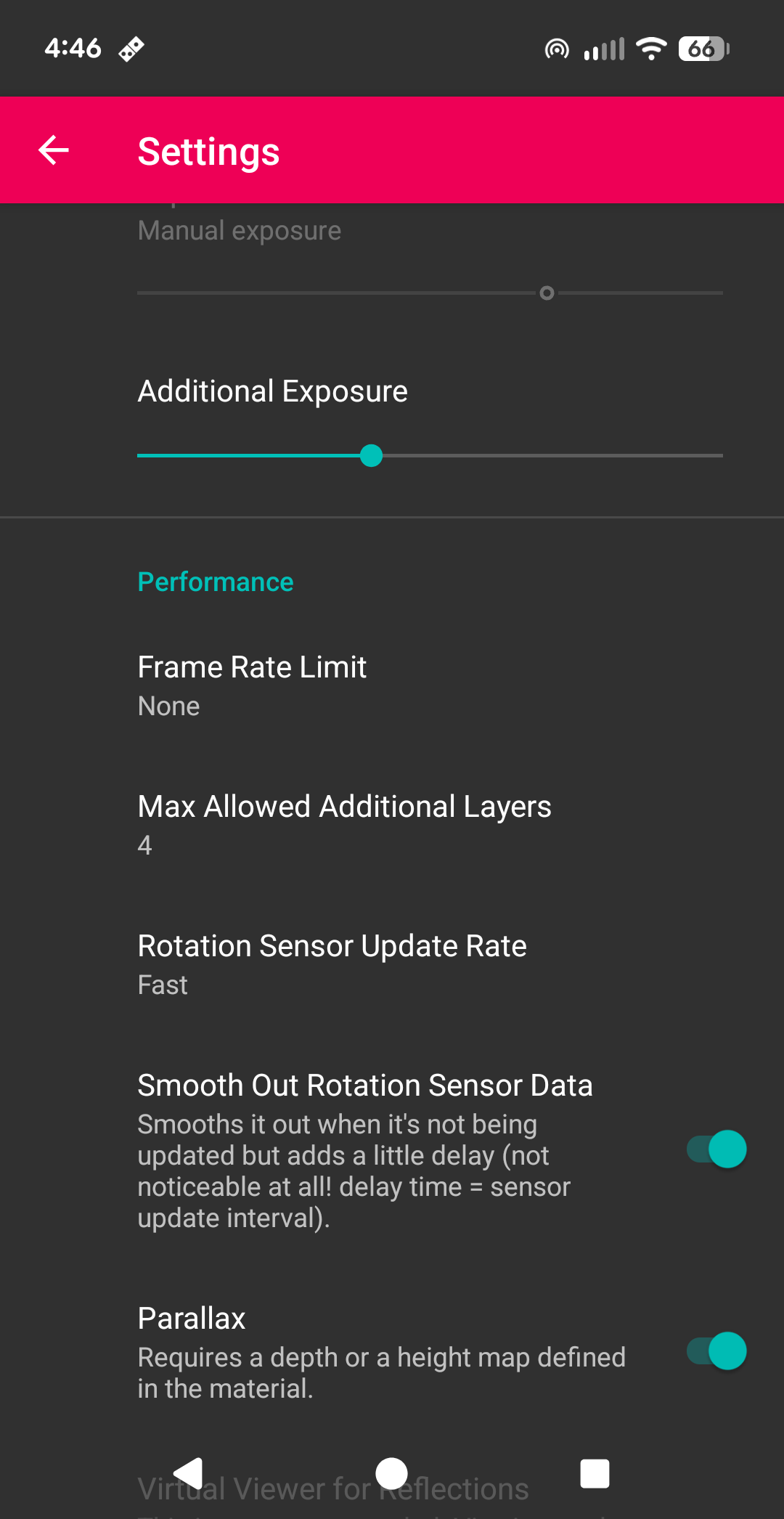Tap the clock showing 4:46

(x=73, y=48)
